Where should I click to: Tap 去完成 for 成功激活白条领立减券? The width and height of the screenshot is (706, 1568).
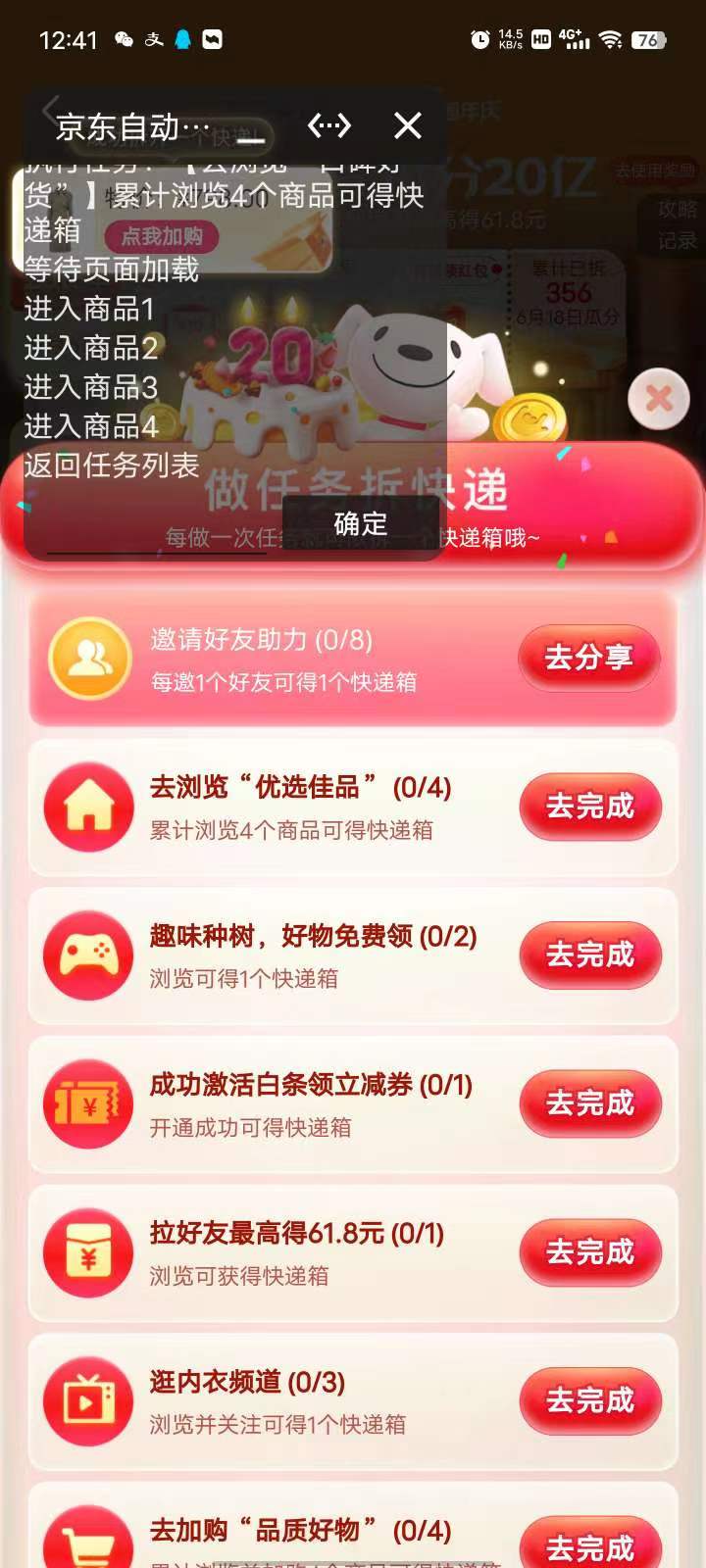(590, 1103)
